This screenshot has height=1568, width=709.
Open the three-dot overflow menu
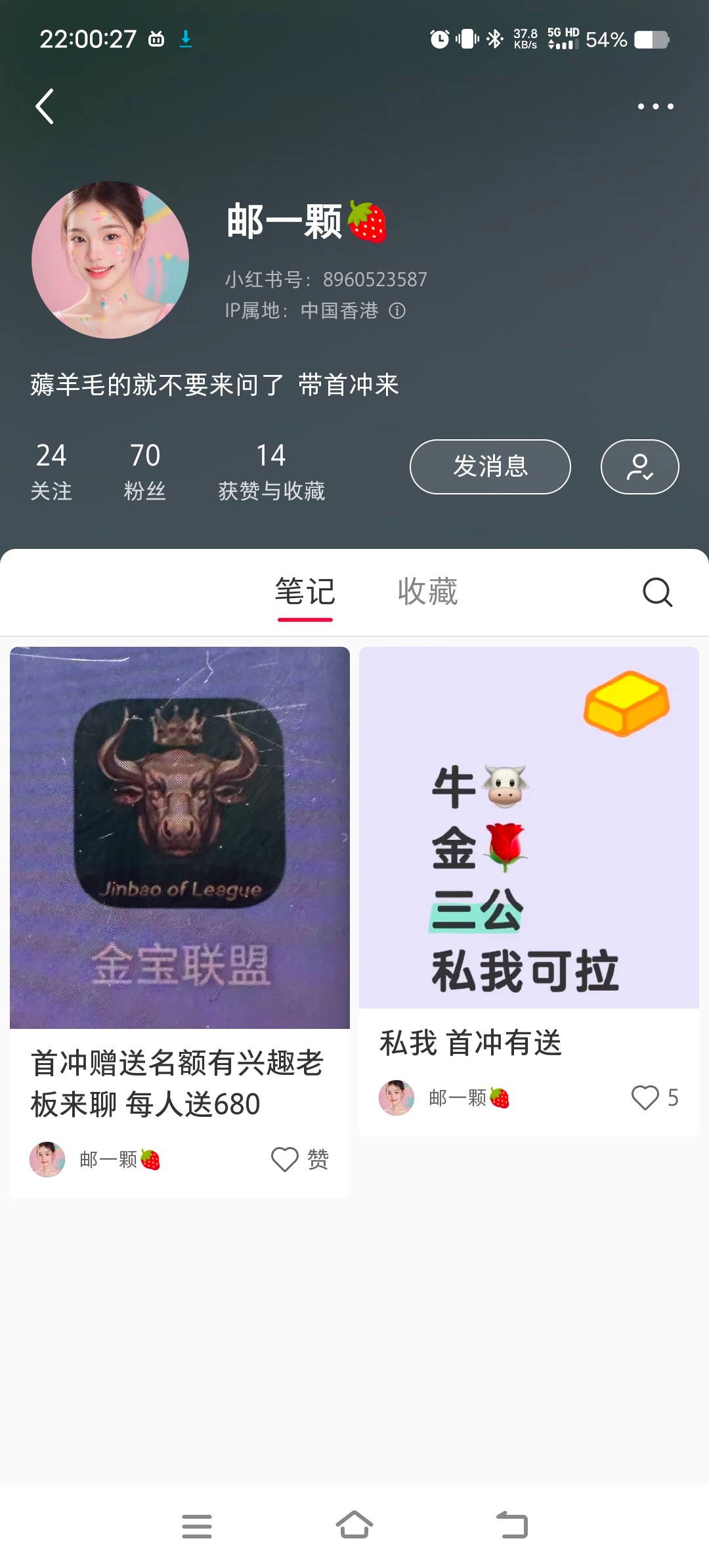tap(655, 106)
